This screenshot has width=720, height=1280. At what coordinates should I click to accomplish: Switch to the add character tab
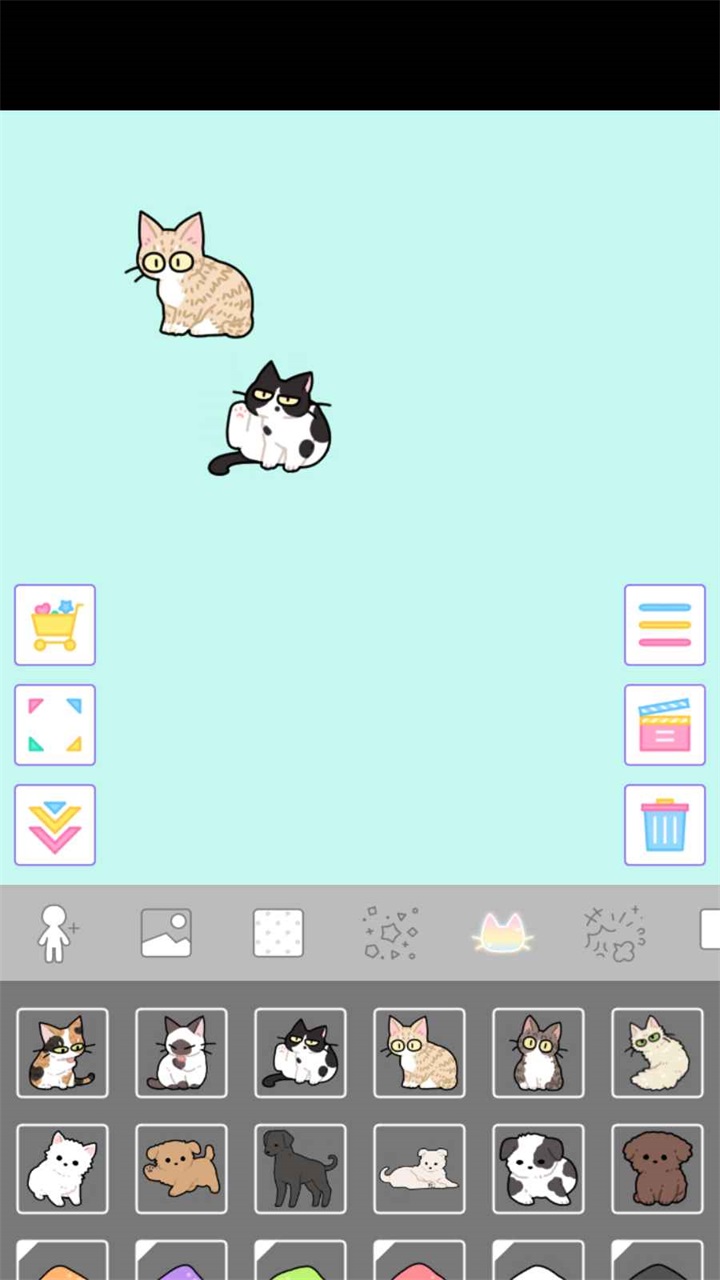point(55,933)
